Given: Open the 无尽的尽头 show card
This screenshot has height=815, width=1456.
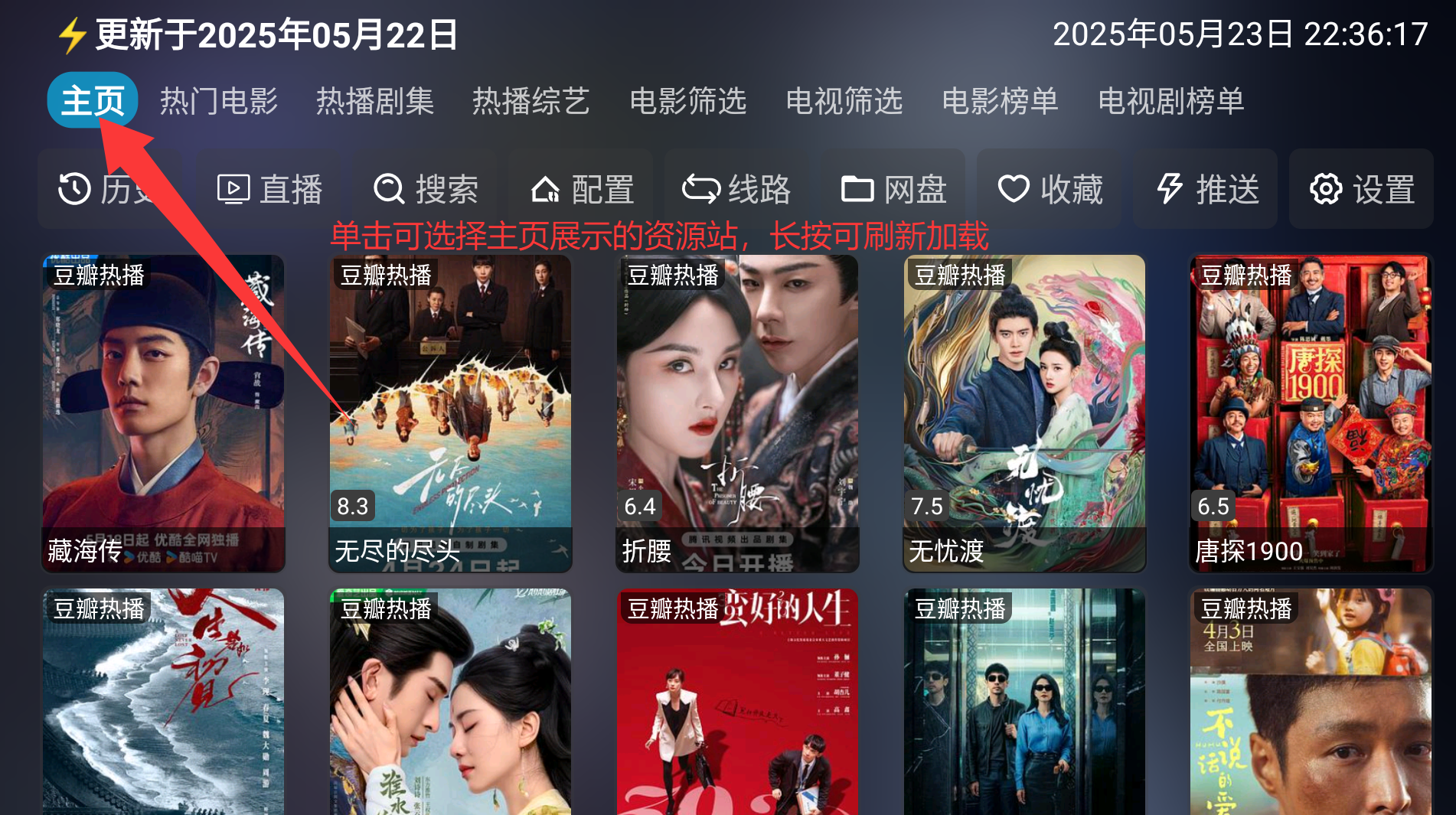Looking at the screenshot, I should [x=450, y=413].
